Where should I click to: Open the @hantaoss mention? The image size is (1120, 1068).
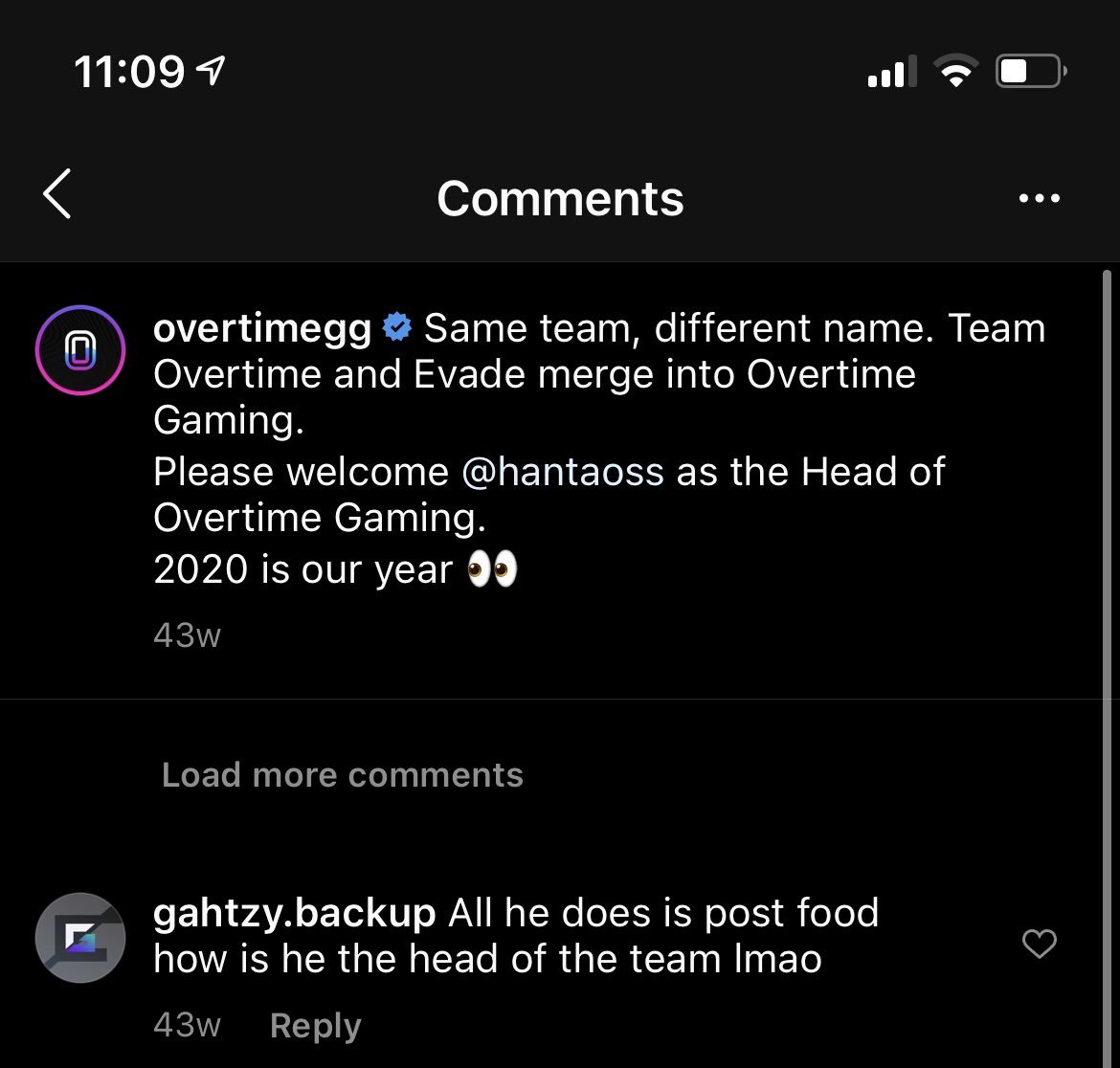(563, 472)
